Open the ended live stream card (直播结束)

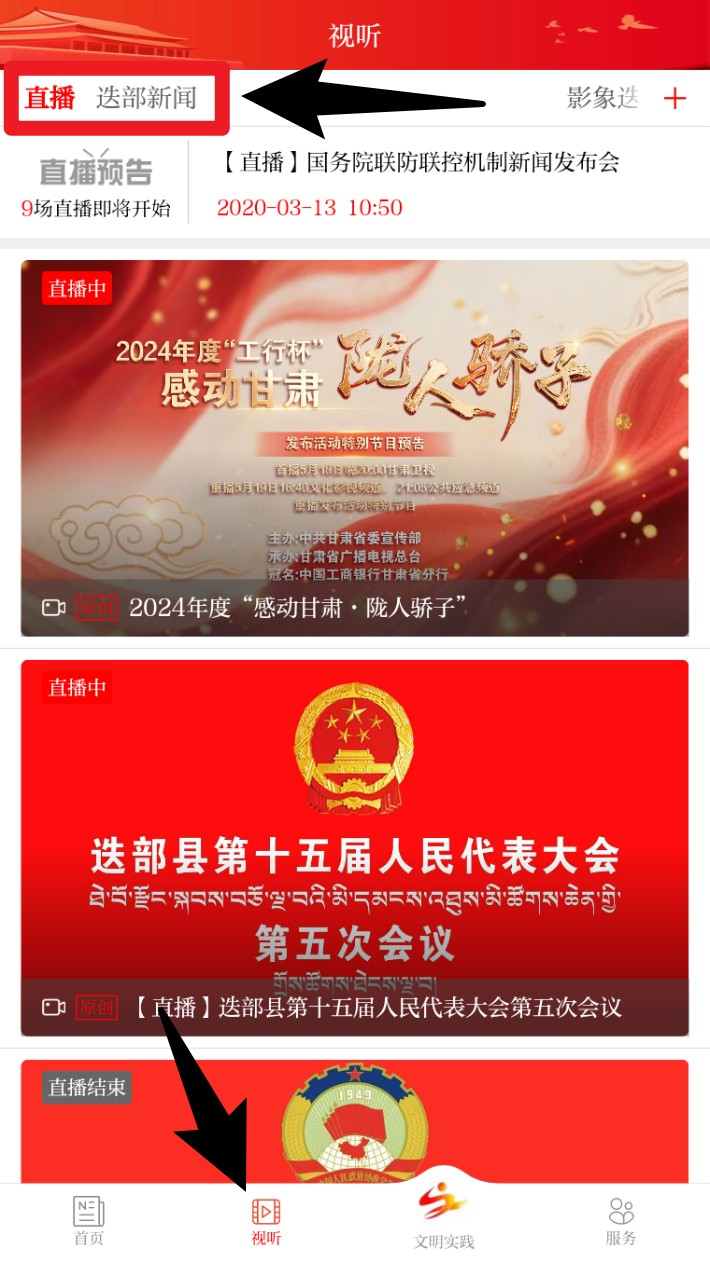point(355,1122)
